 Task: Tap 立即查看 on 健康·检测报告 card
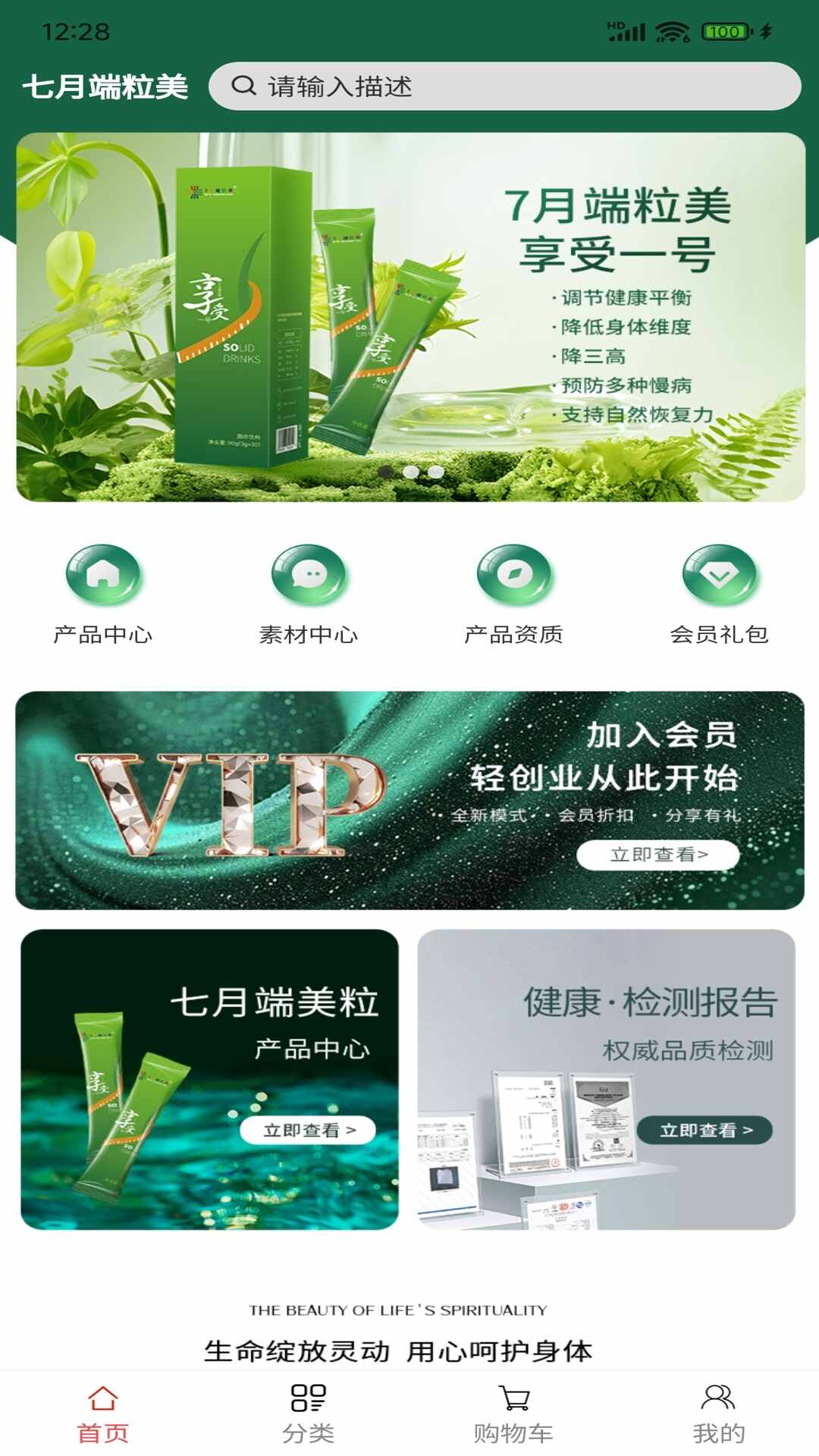[x=705, y=1130]
